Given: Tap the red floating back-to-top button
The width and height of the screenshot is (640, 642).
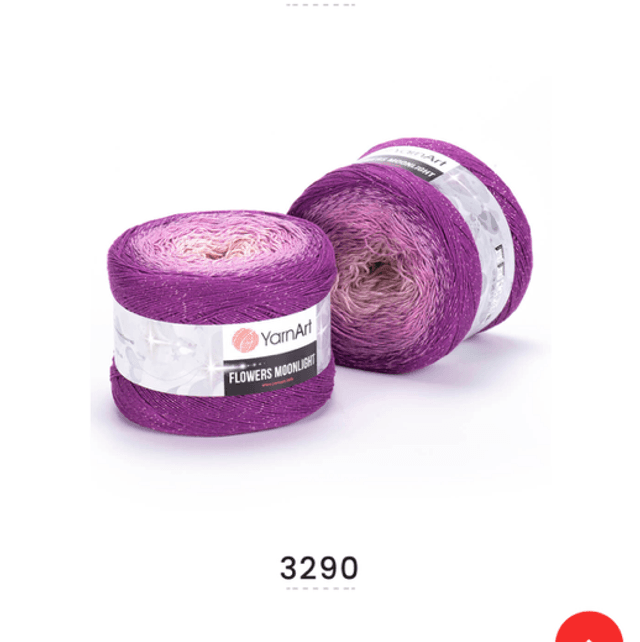Looking at the screenshot, I should tap(590, 631).
